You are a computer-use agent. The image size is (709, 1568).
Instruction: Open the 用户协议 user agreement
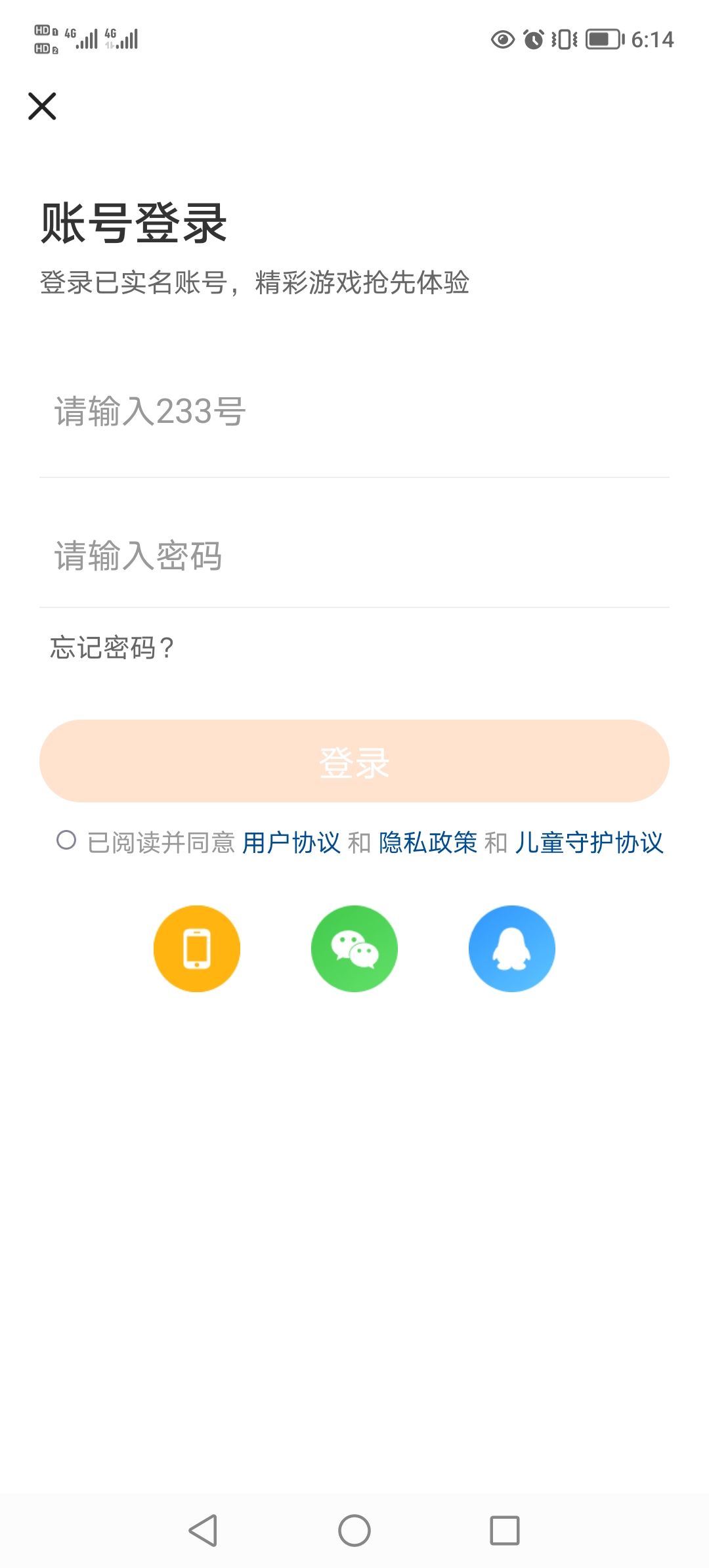[291, 842]
